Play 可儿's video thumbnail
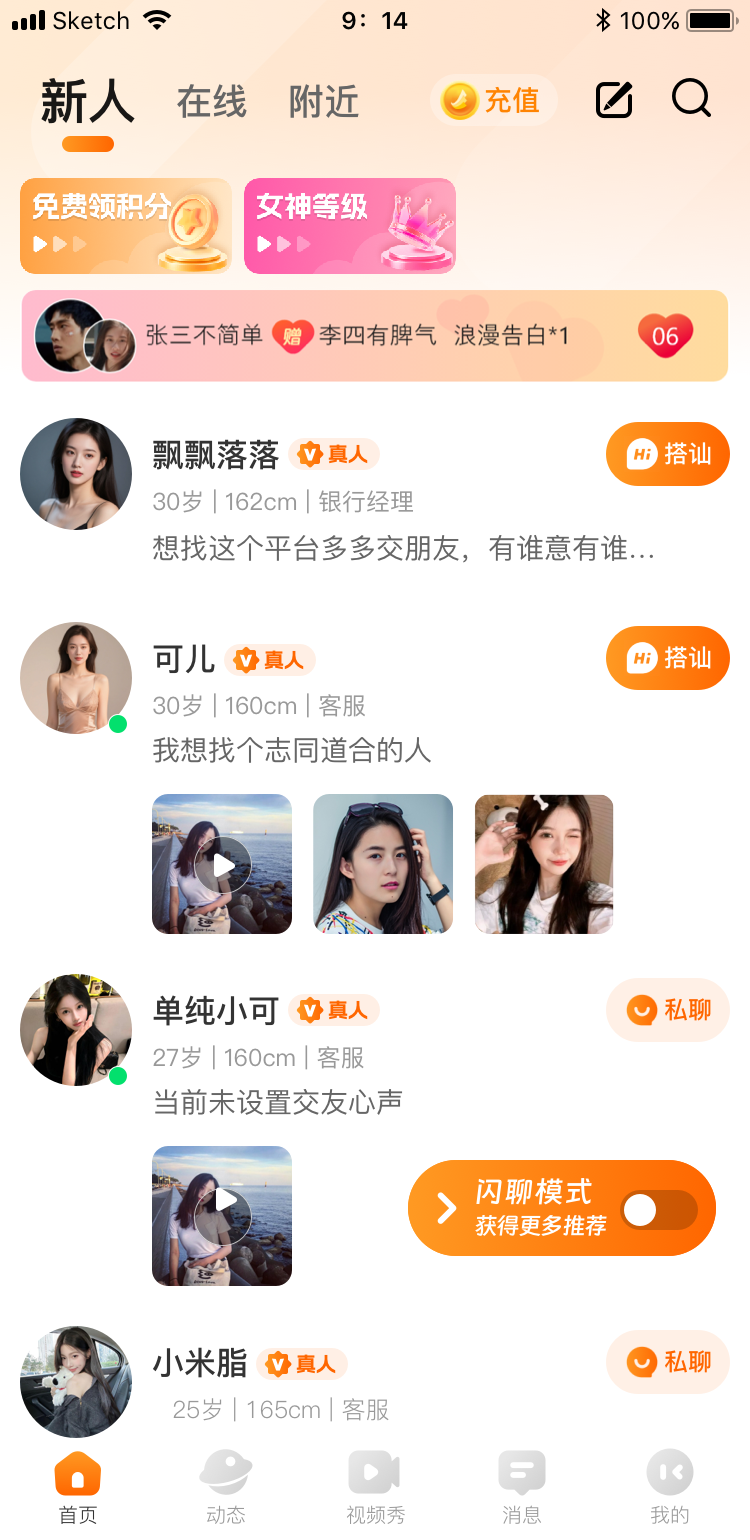Image resolution: width=750 pixels, height=1540 pixels. pyautogui.click(x=222, y=863)
